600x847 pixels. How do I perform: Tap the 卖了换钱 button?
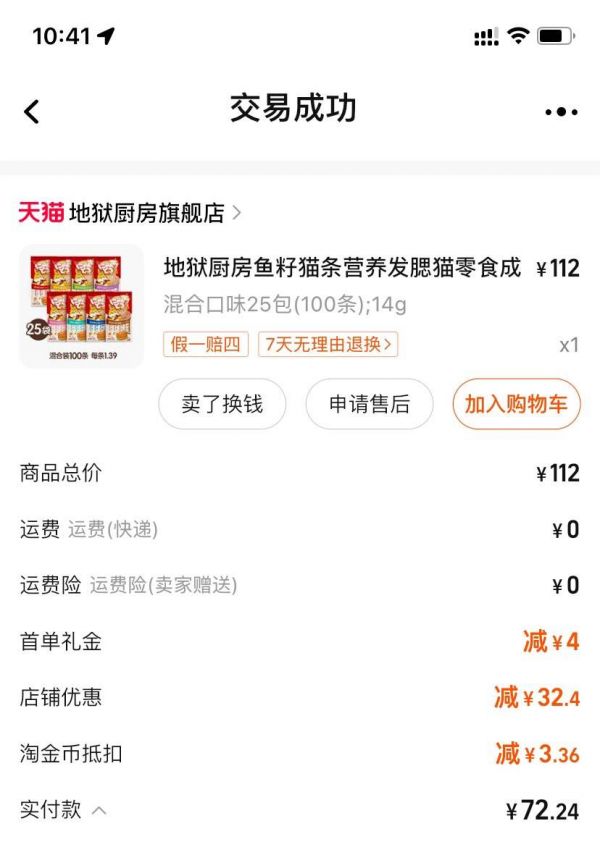point(222,404)
